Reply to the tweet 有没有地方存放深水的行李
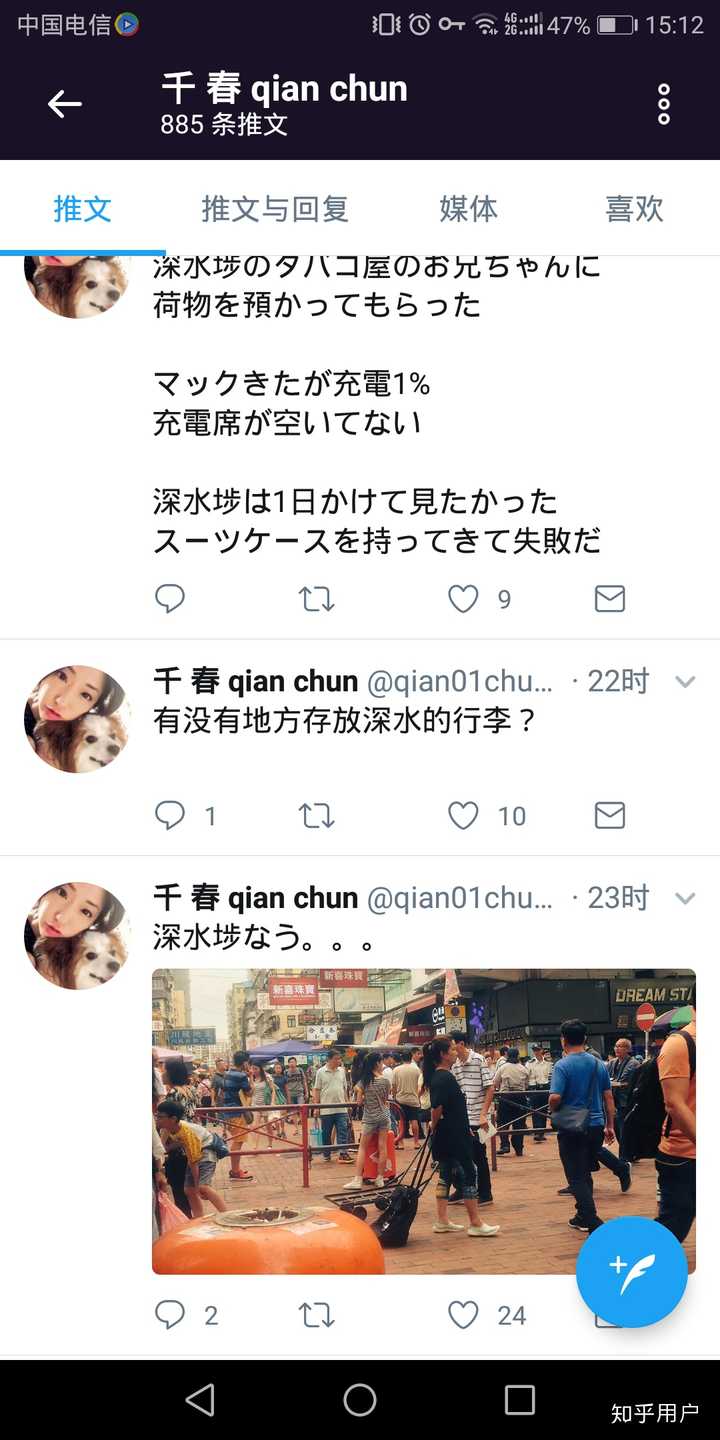Viewport: 720px width, 1440px height. [x=170, y=816]
